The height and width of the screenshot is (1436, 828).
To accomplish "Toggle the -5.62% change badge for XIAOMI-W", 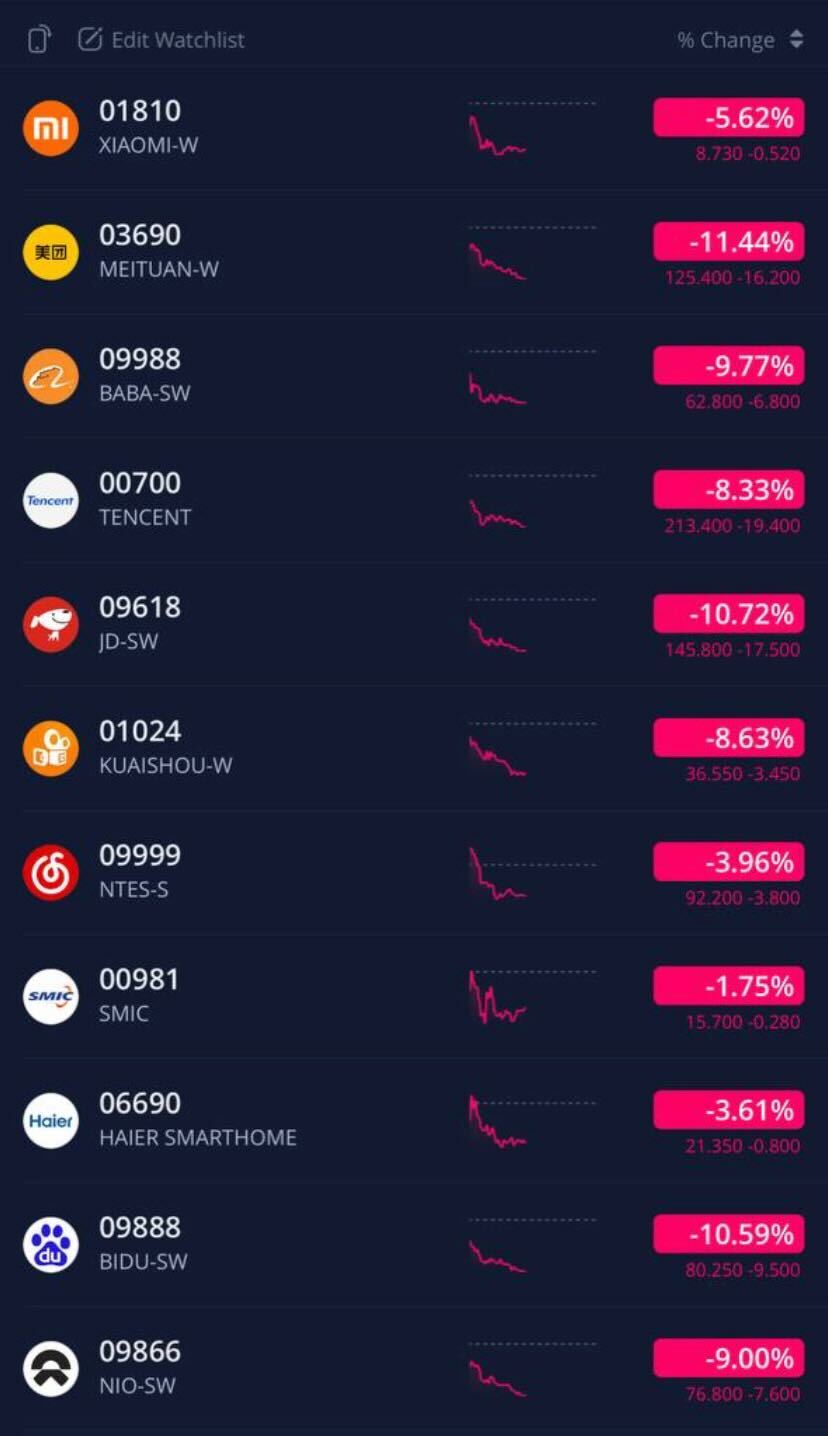I will pos(729,118).
